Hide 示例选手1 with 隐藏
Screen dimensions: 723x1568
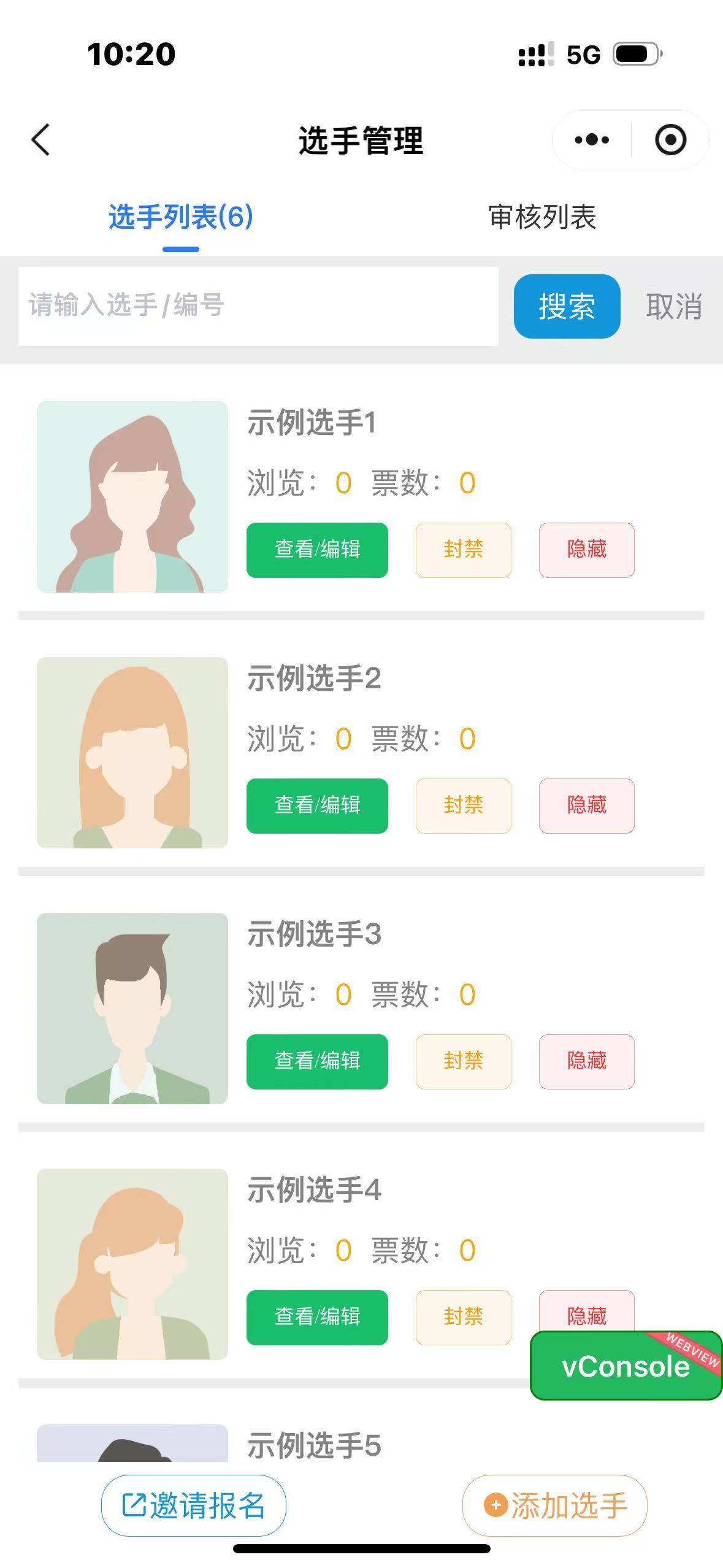[x=586, y=550]
